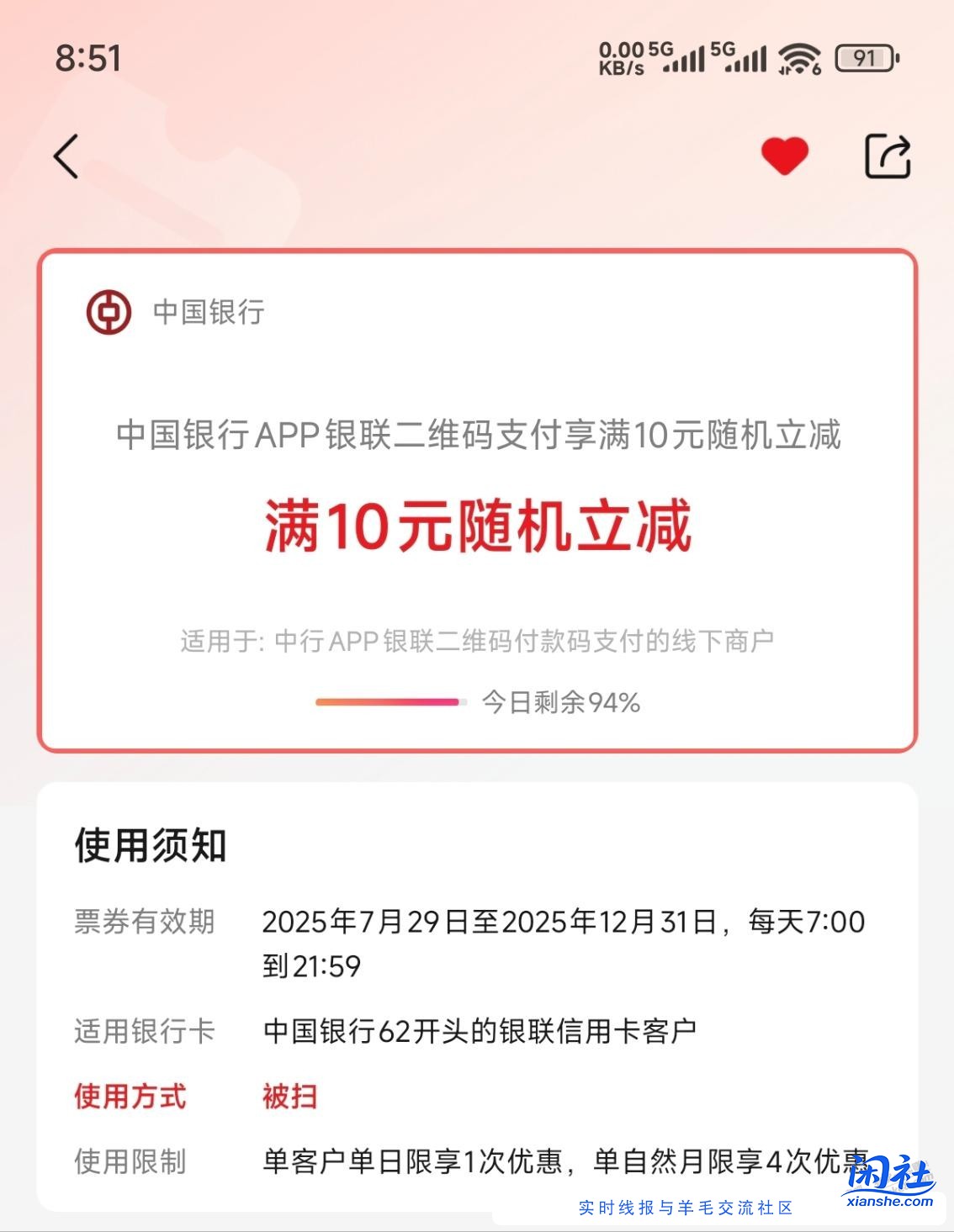
Task: Tap the back arrow to return
Action: [x=64, y=156]
